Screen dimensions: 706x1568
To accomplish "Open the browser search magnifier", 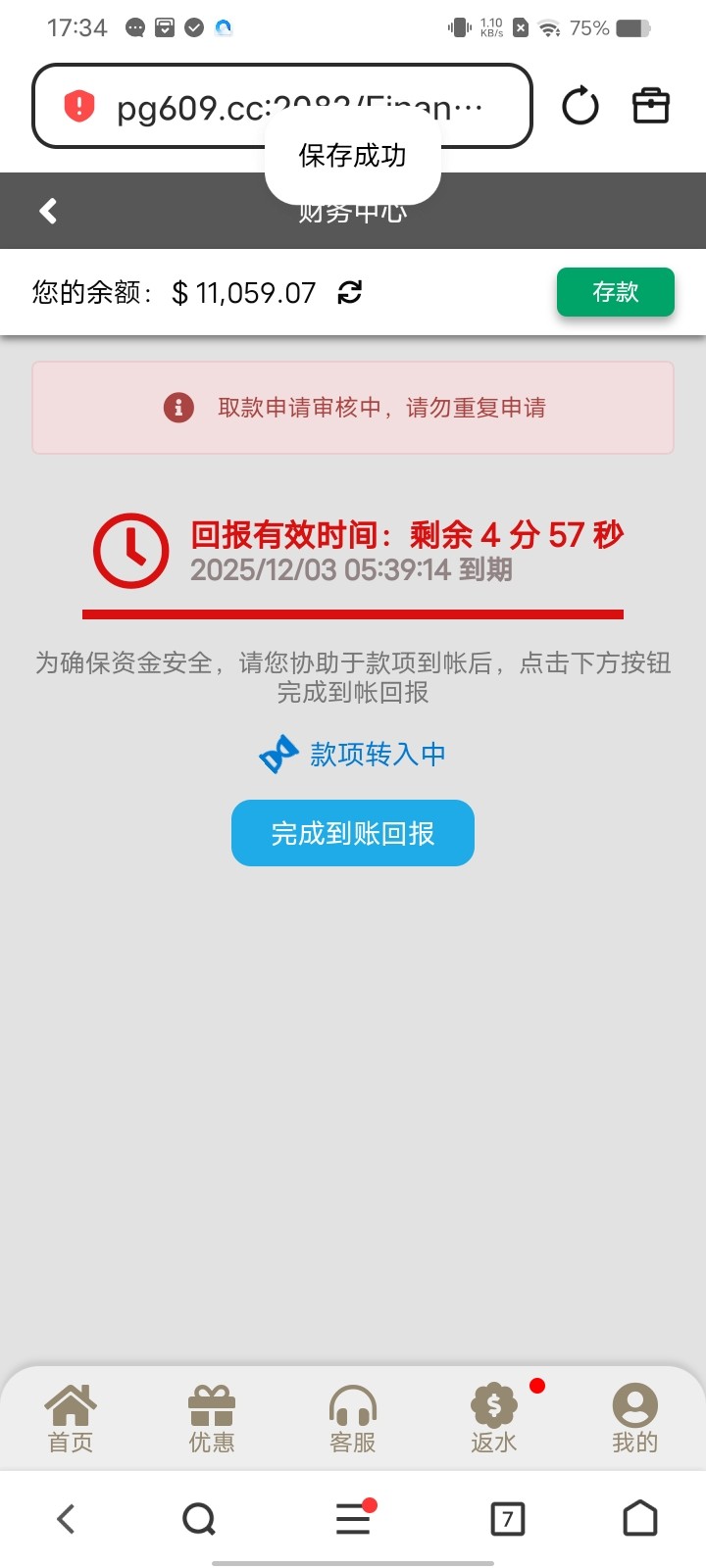I will (200, 1518).
